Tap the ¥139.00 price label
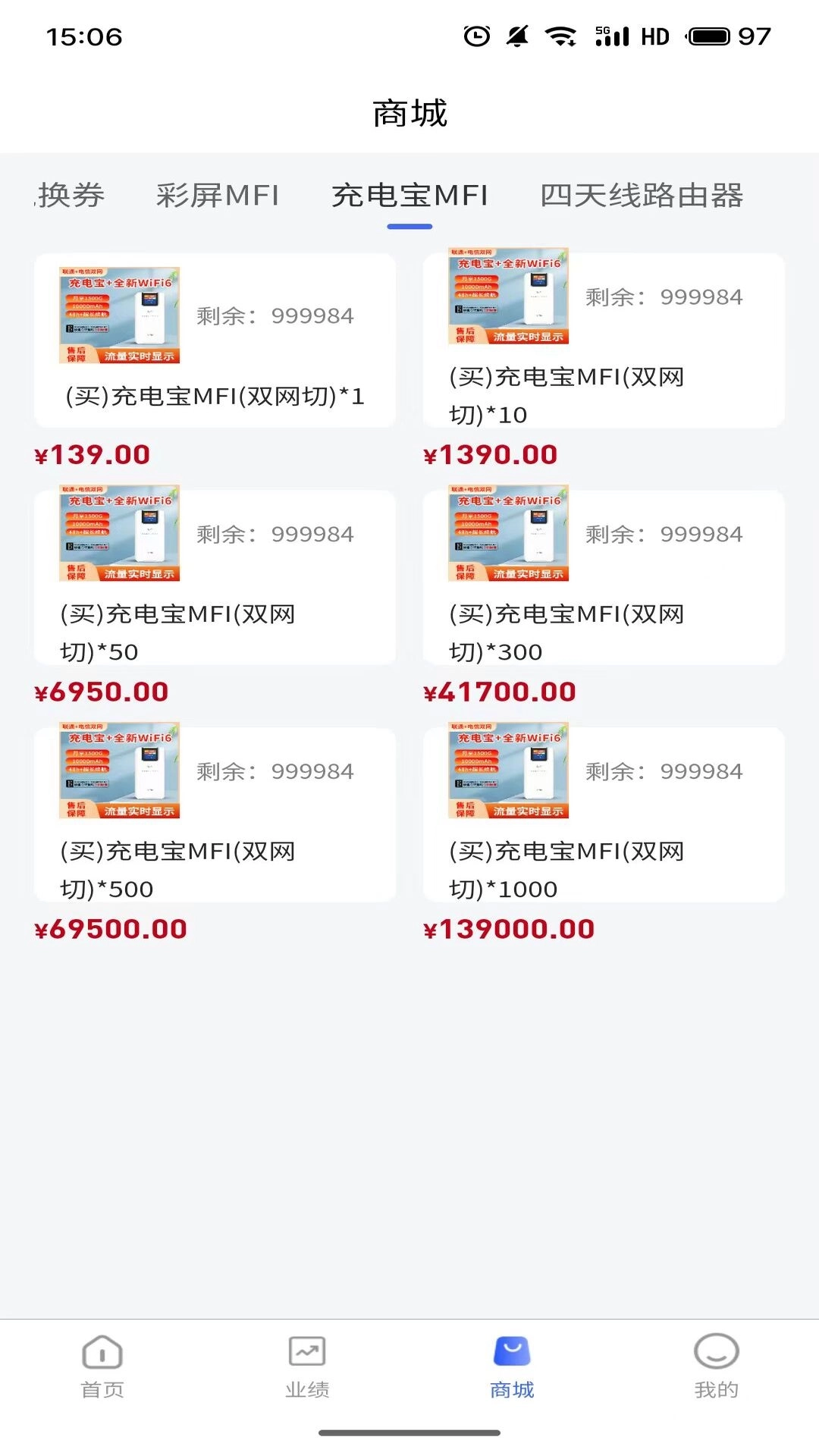 click(93, 455)
